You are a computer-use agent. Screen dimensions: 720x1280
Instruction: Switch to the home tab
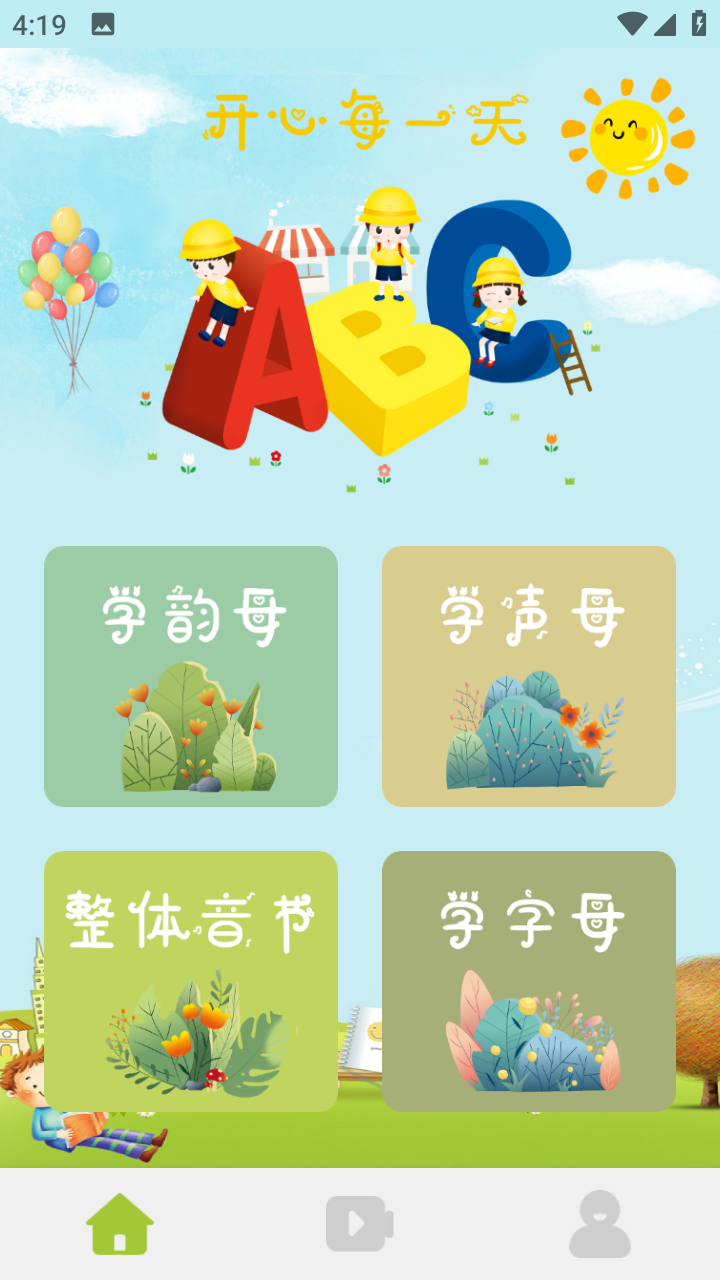click(120, 1223)
